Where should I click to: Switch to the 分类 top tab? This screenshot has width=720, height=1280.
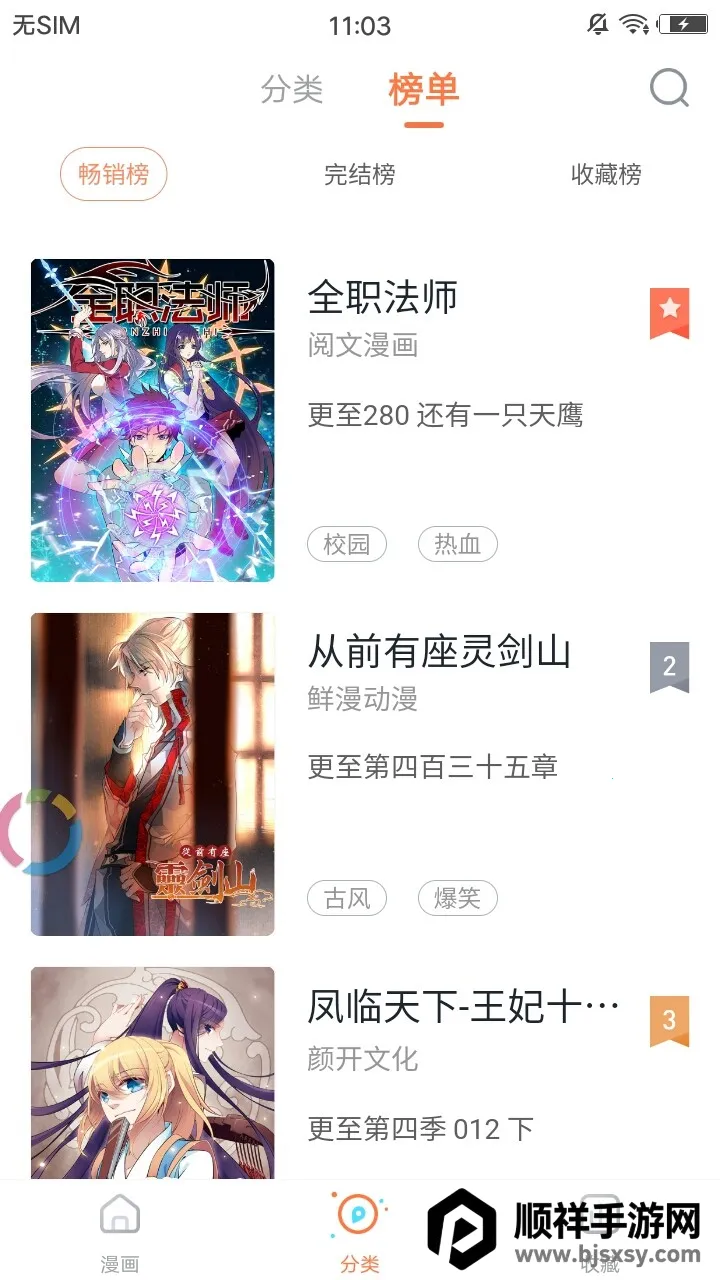click(x=292, y=90)
